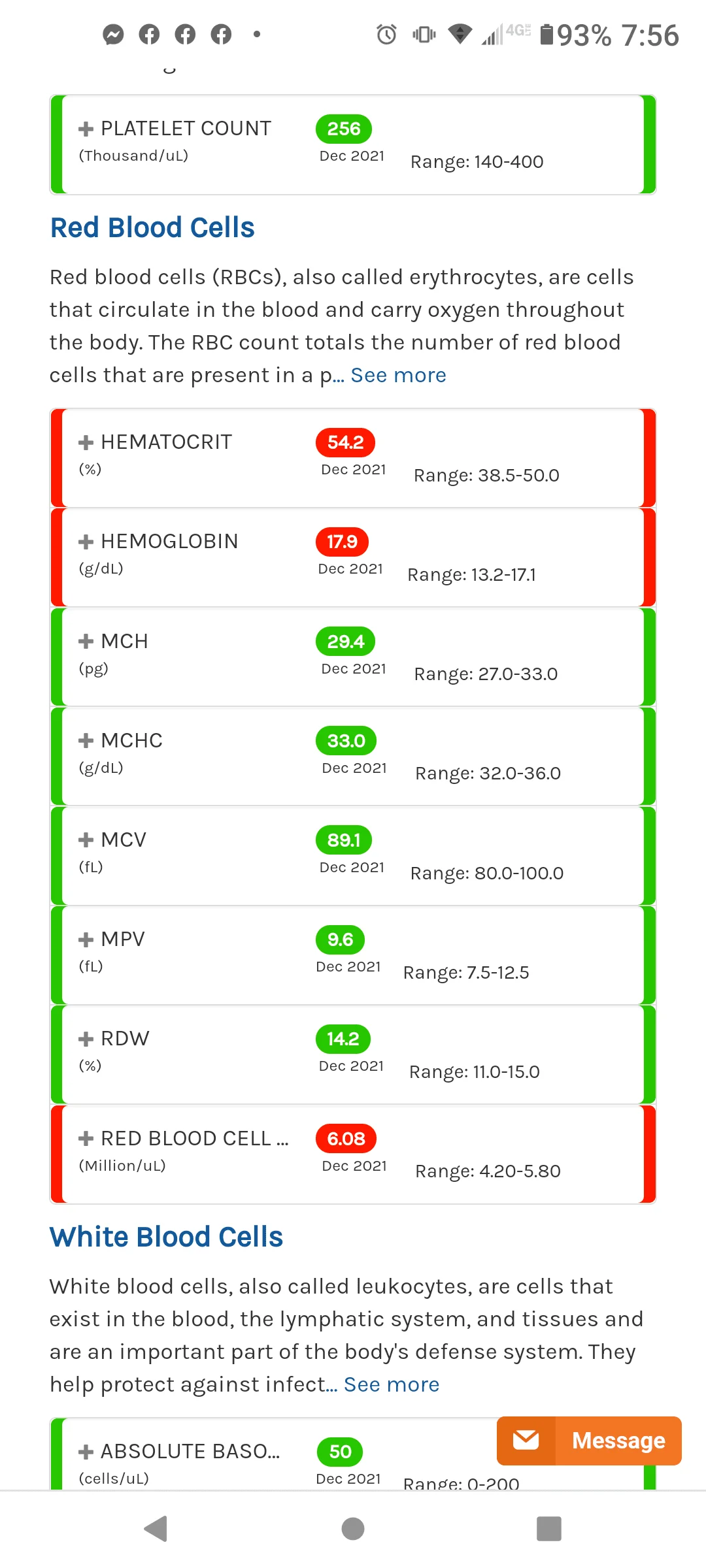Screen dimensions: 706x1568
Task: Expand the PLATELET COUNT result row
Action: tap(353, 144)
